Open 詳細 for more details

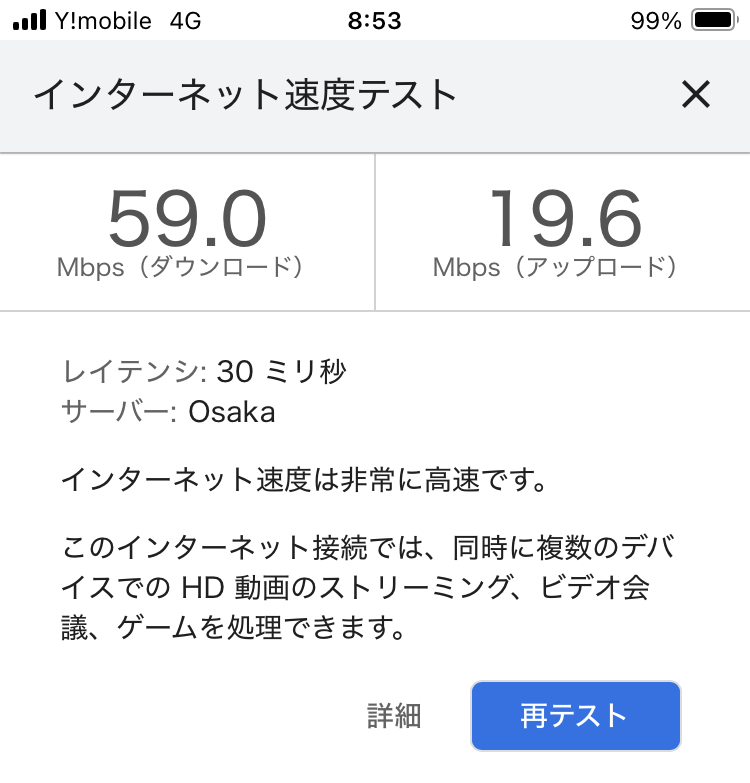pos(394,716)
